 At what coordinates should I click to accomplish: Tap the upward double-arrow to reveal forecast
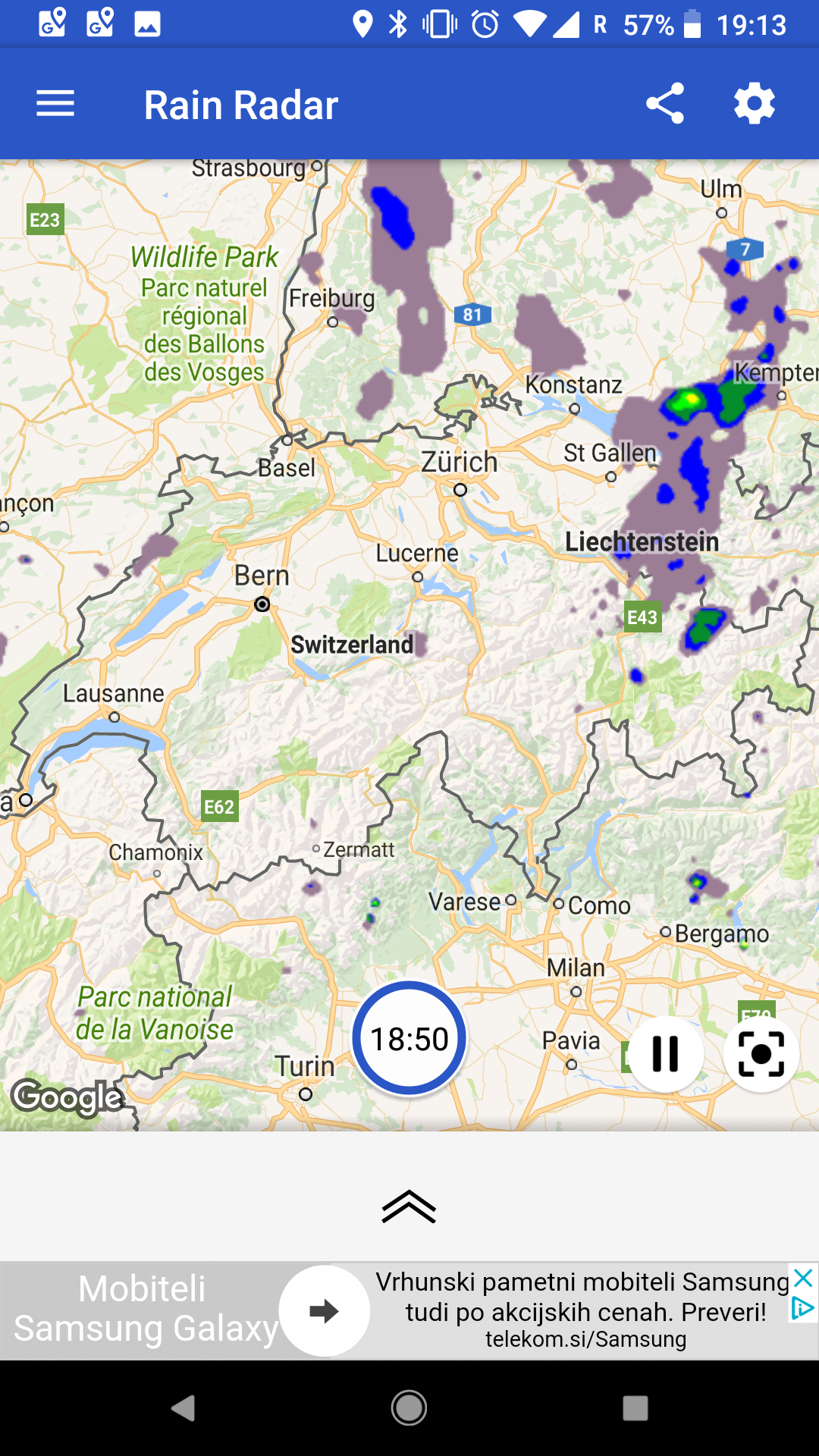(x=409, y=1207)
